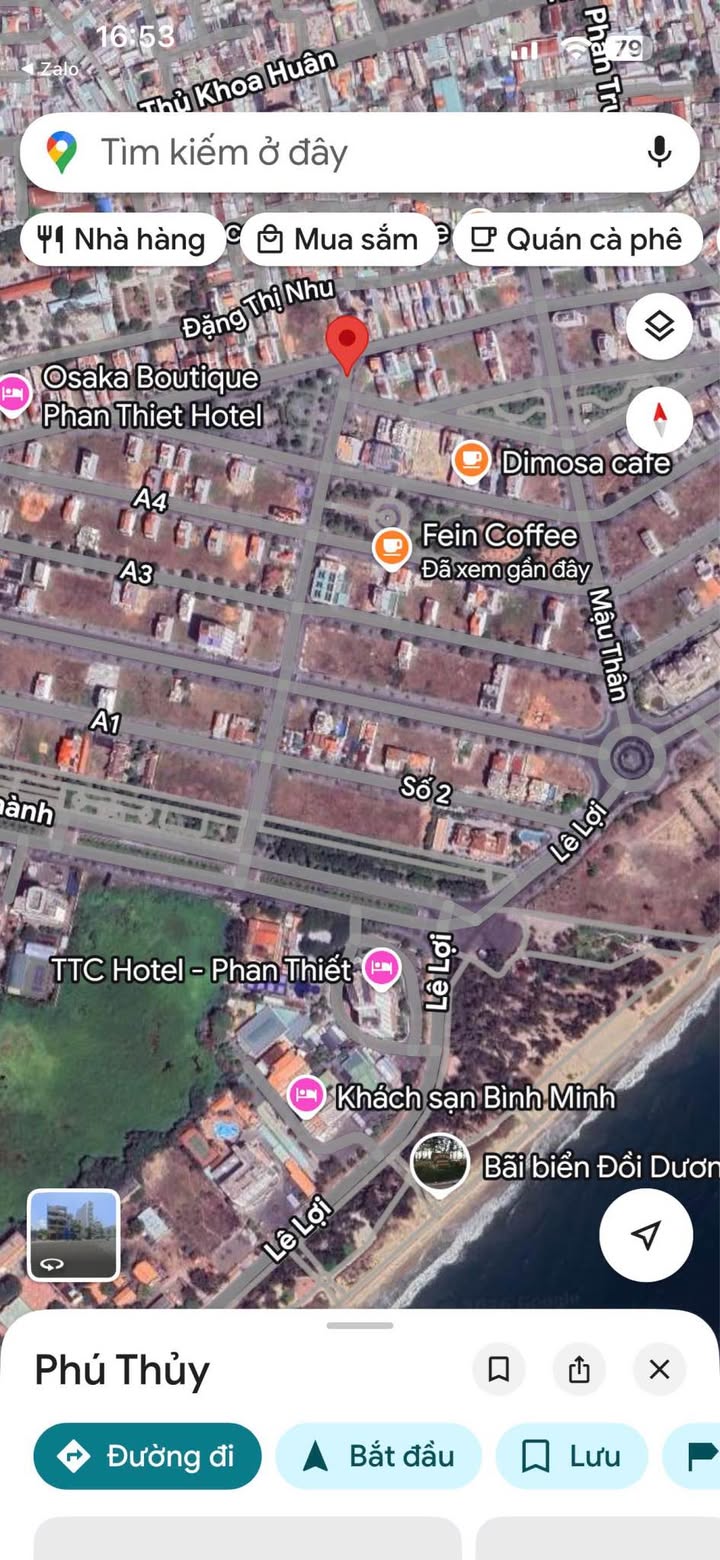Choose the Quán cà phê chip

pos(577,240)
